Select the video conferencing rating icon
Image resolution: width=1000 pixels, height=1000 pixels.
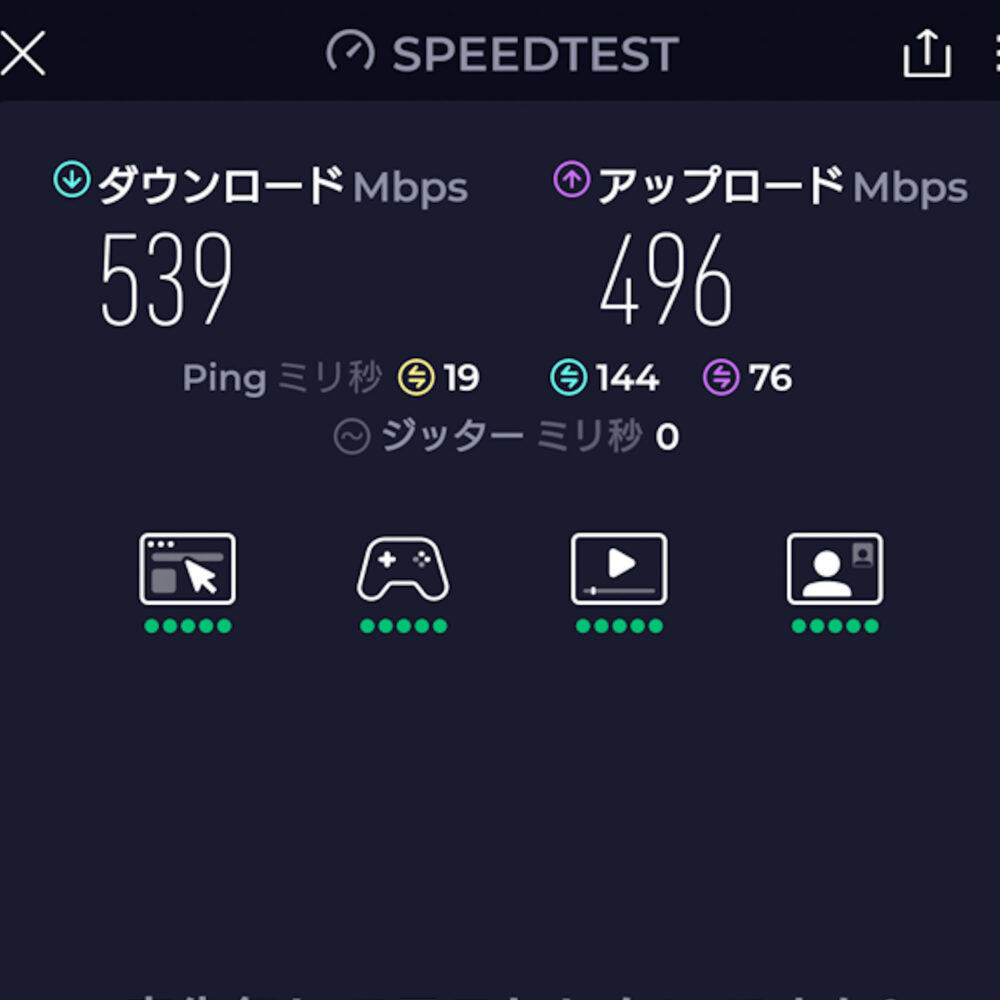[x=835, y=569]
